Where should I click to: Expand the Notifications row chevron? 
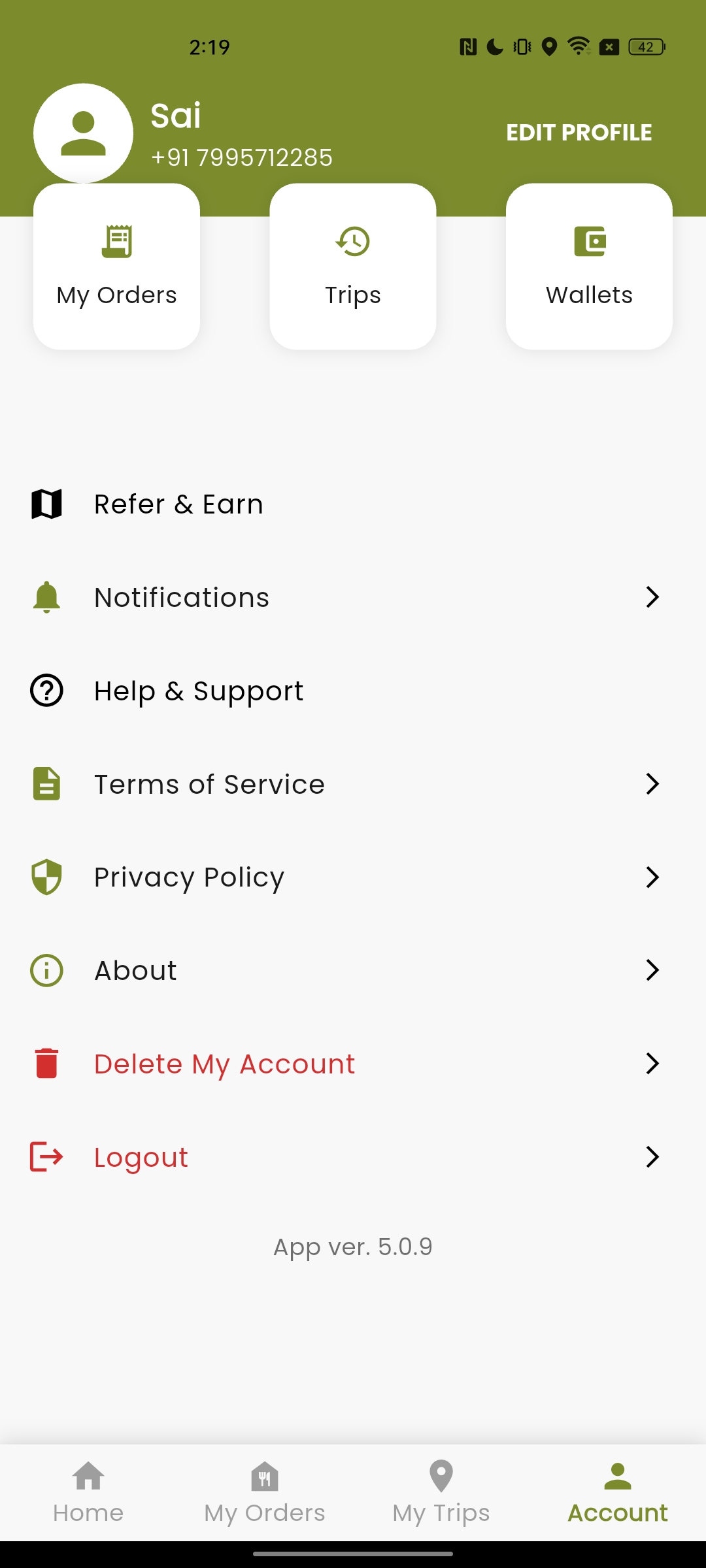(652, 596)
